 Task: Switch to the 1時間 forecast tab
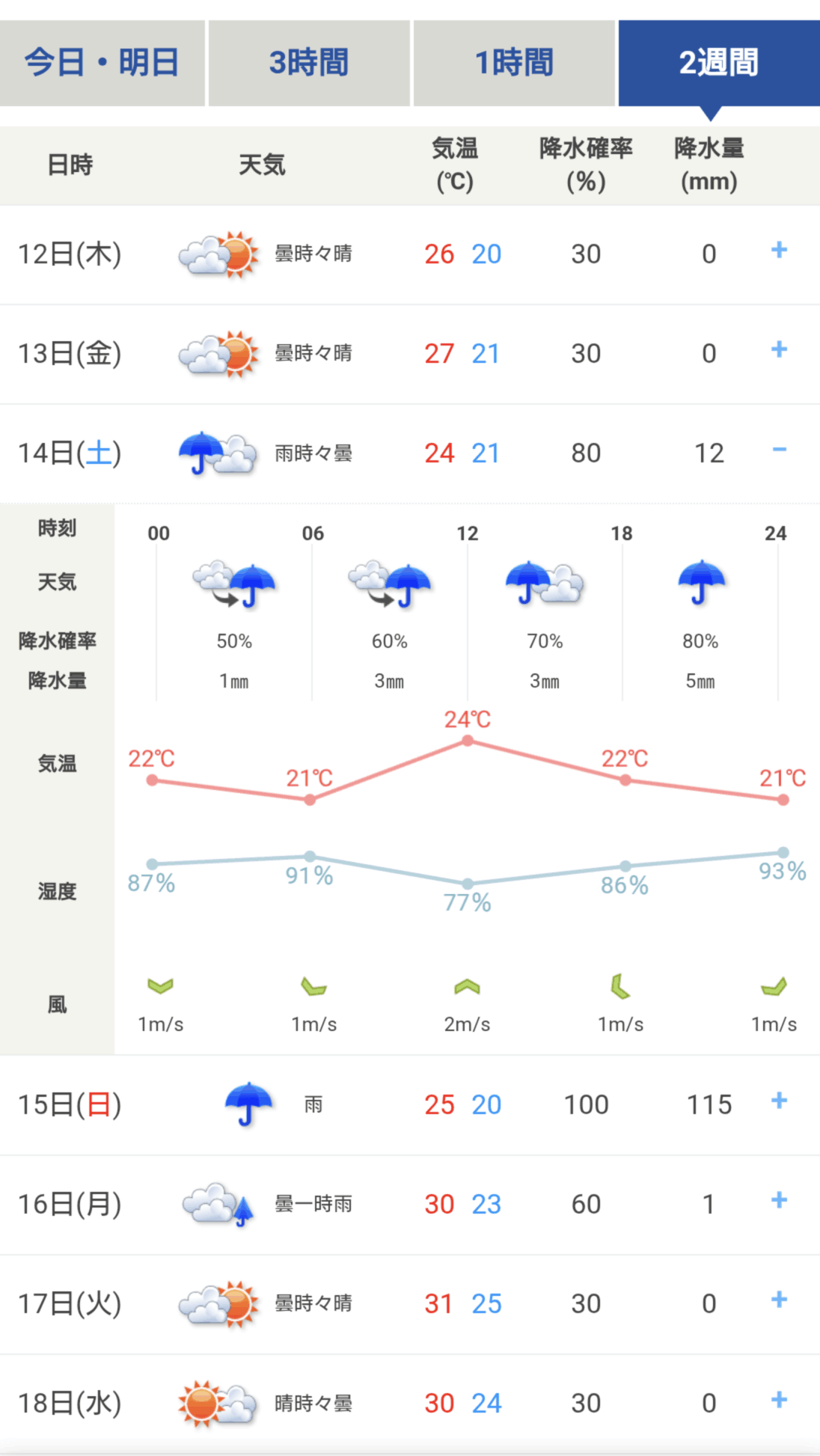pos(514,63)
